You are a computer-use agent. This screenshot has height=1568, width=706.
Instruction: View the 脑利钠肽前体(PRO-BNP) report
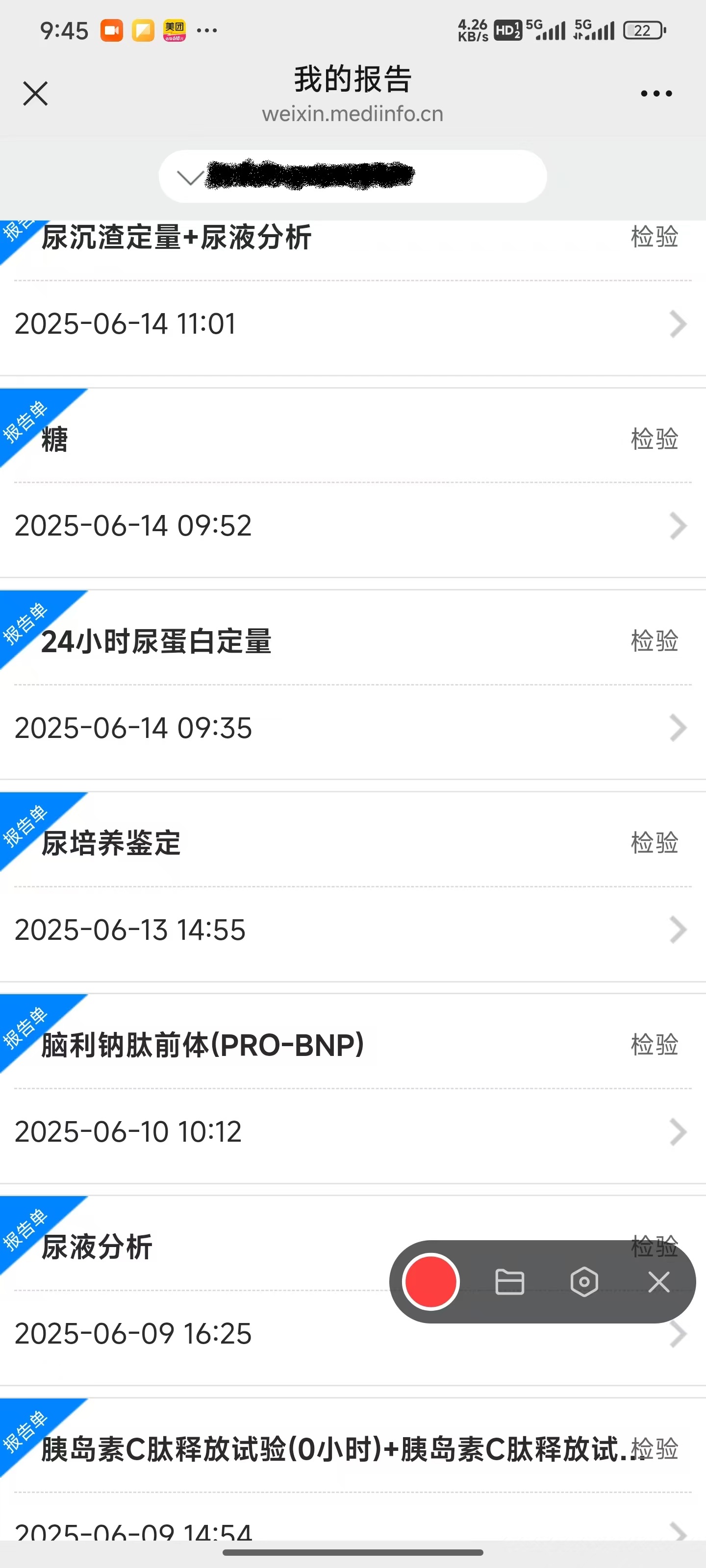pos(353,1089)
